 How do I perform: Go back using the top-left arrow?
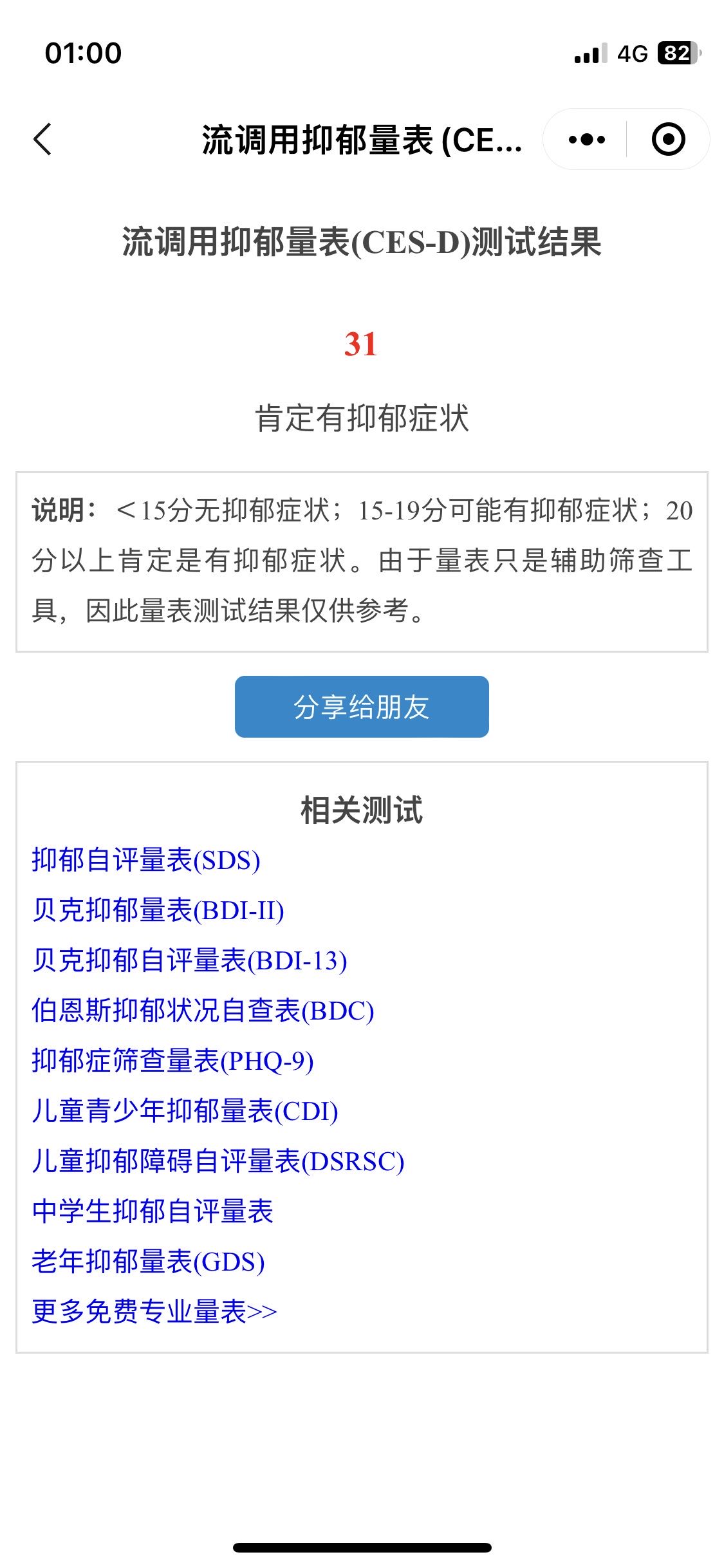pyautogui.click(x=42, y=139)
